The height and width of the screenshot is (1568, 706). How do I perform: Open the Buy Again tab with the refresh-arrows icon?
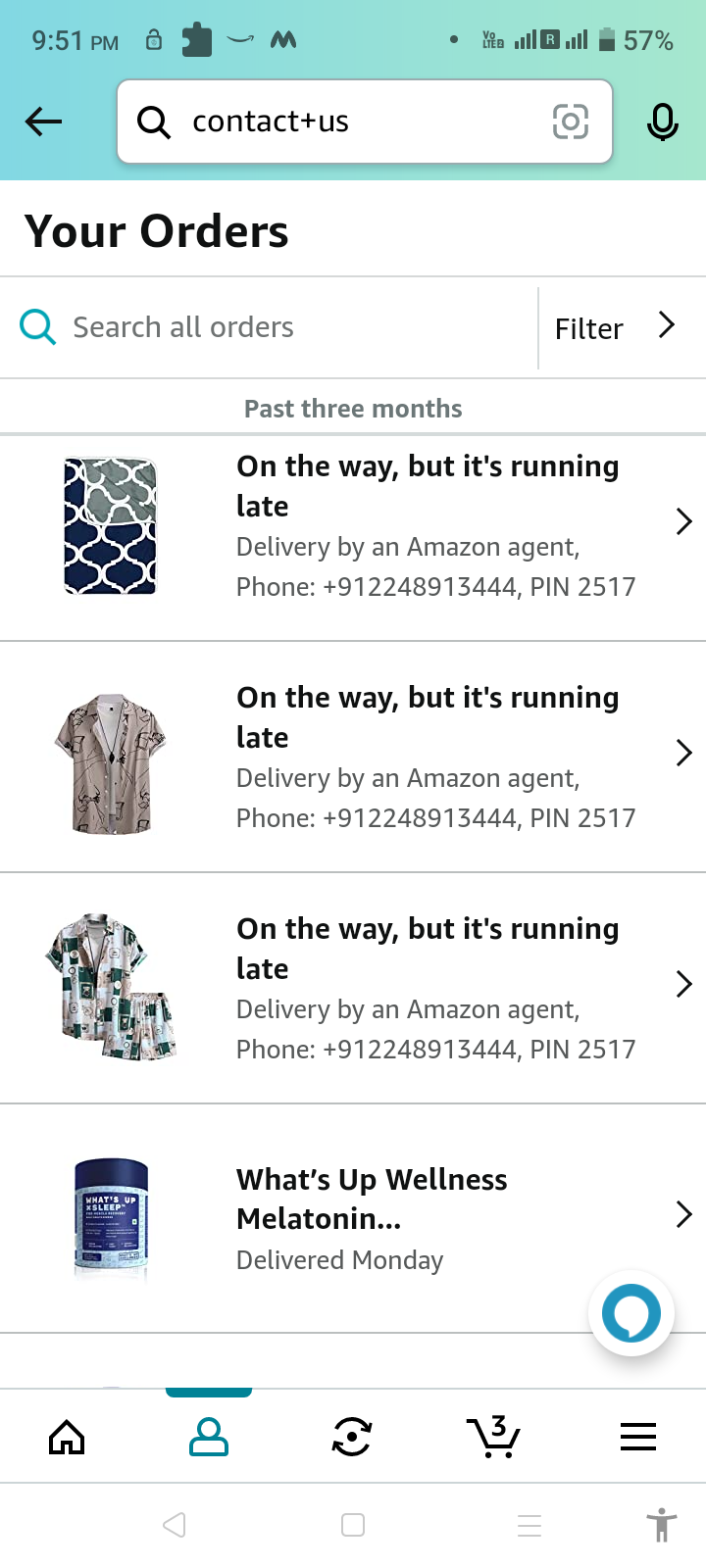tap(351, 1438)
